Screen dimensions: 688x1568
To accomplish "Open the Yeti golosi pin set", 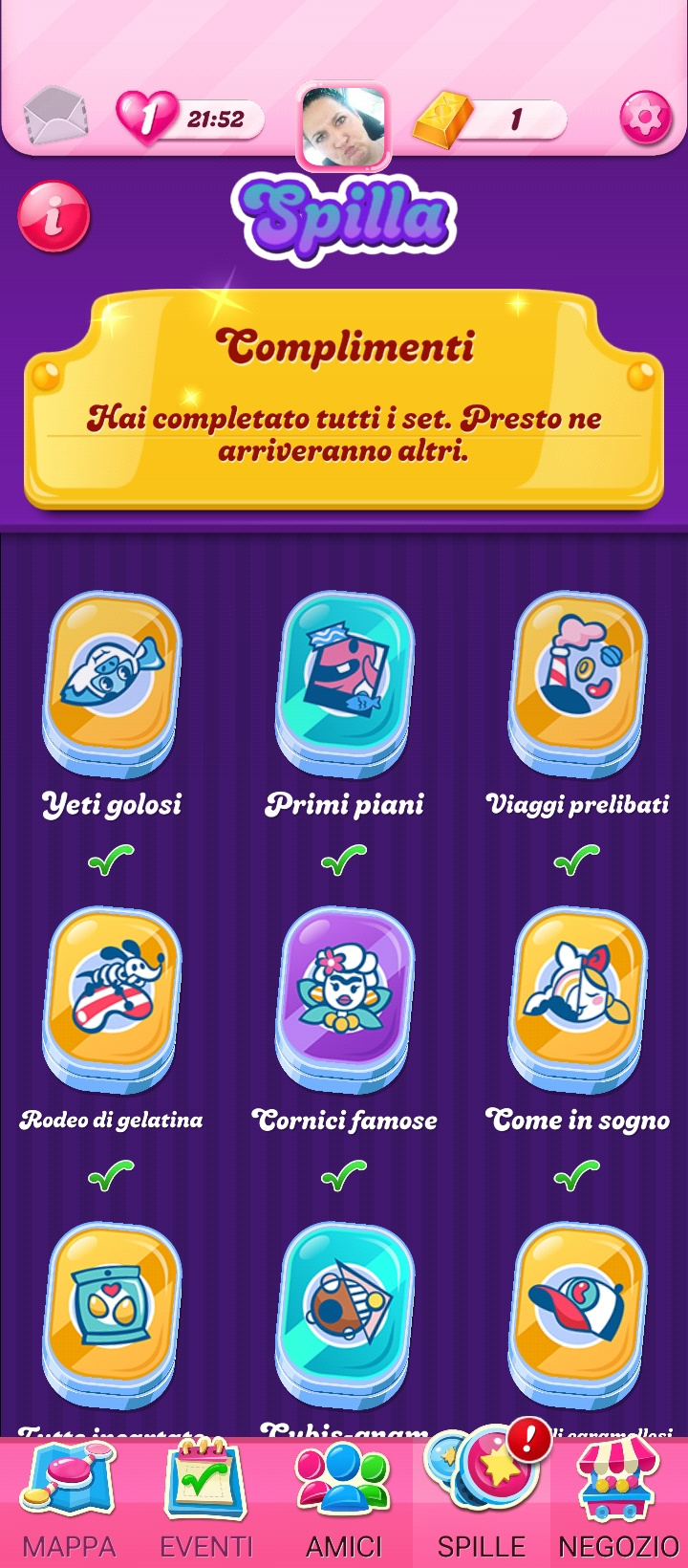I will click(112, 684).
